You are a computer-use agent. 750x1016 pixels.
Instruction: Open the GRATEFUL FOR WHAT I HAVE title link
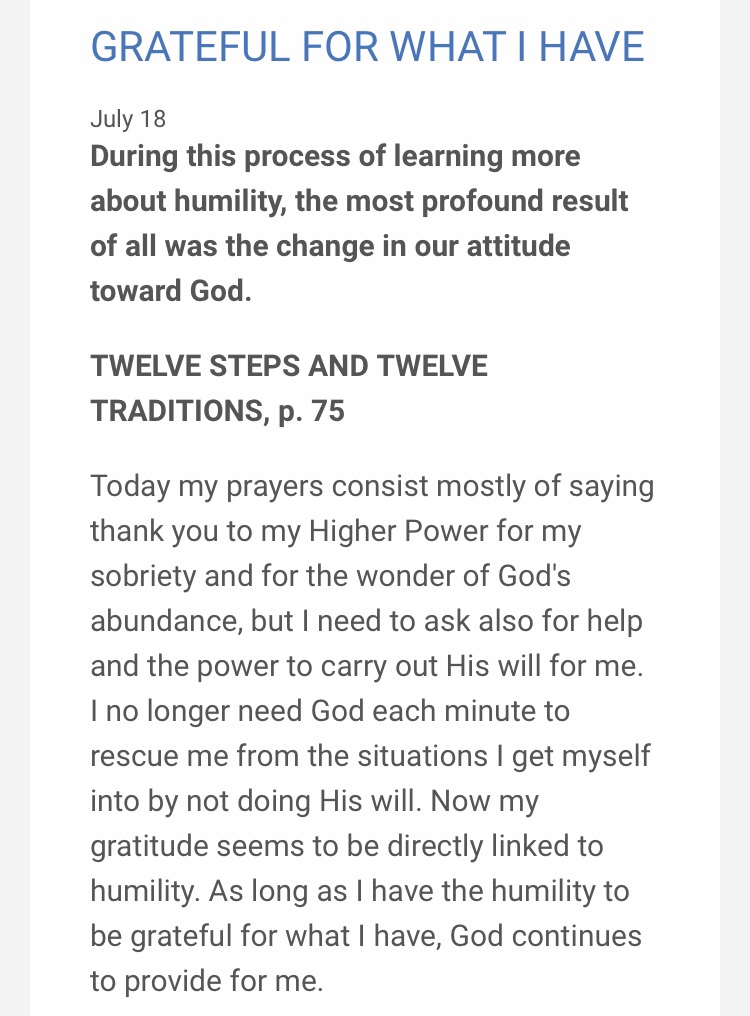(x=367, y=47)
